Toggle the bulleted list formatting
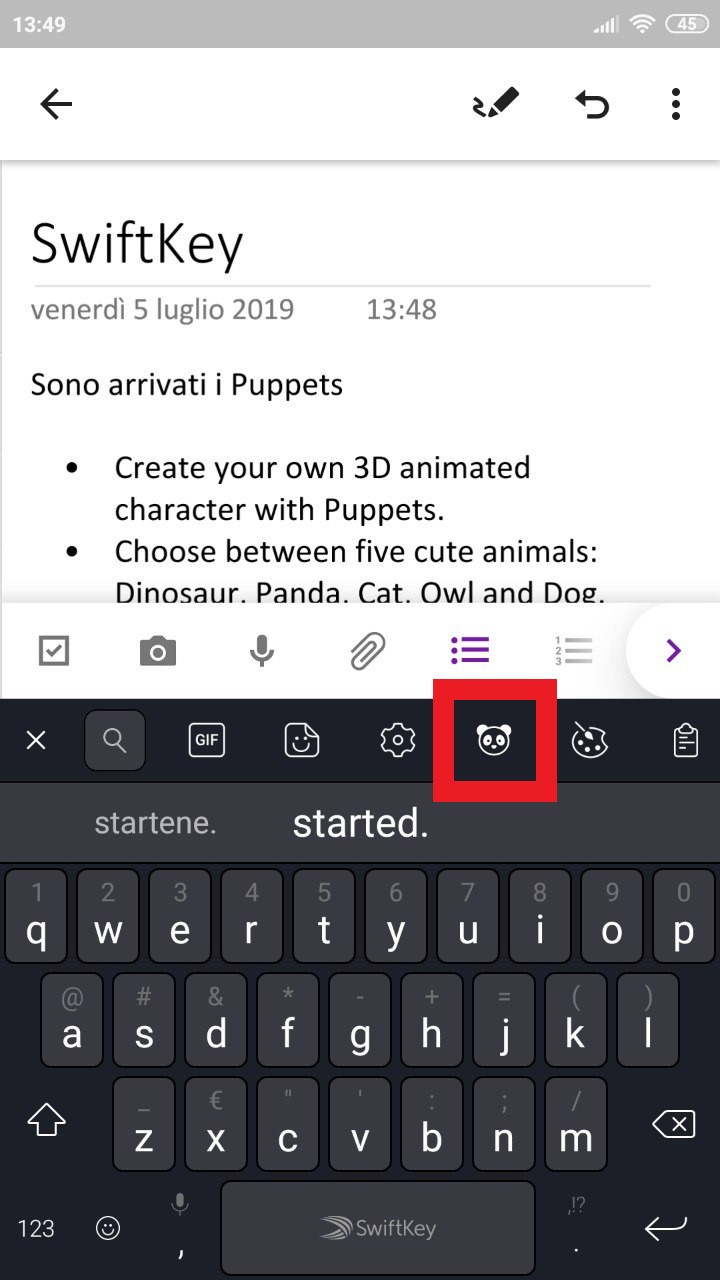 click(x=470, y=650)
